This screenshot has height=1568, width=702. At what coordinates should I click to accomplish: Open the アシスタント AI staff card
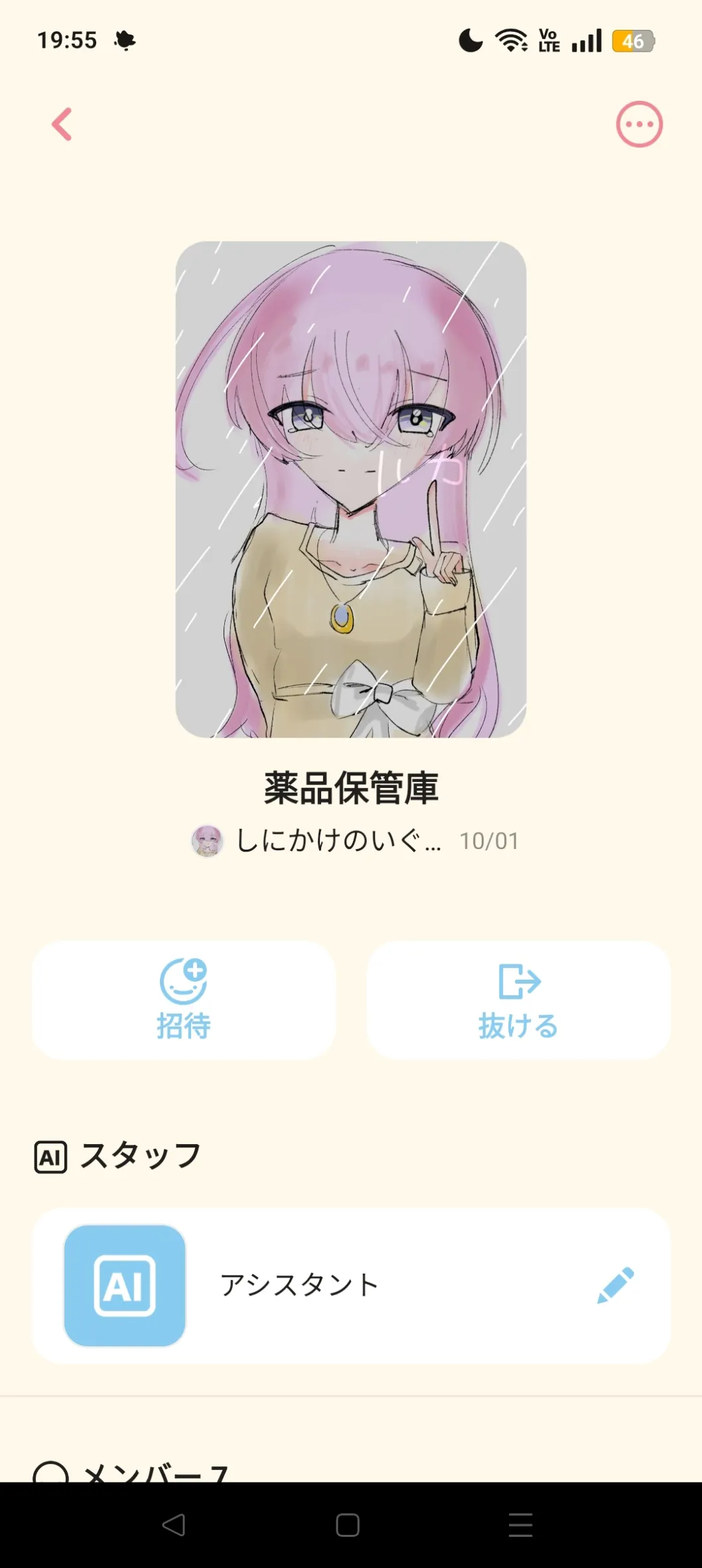[299, 1285]
